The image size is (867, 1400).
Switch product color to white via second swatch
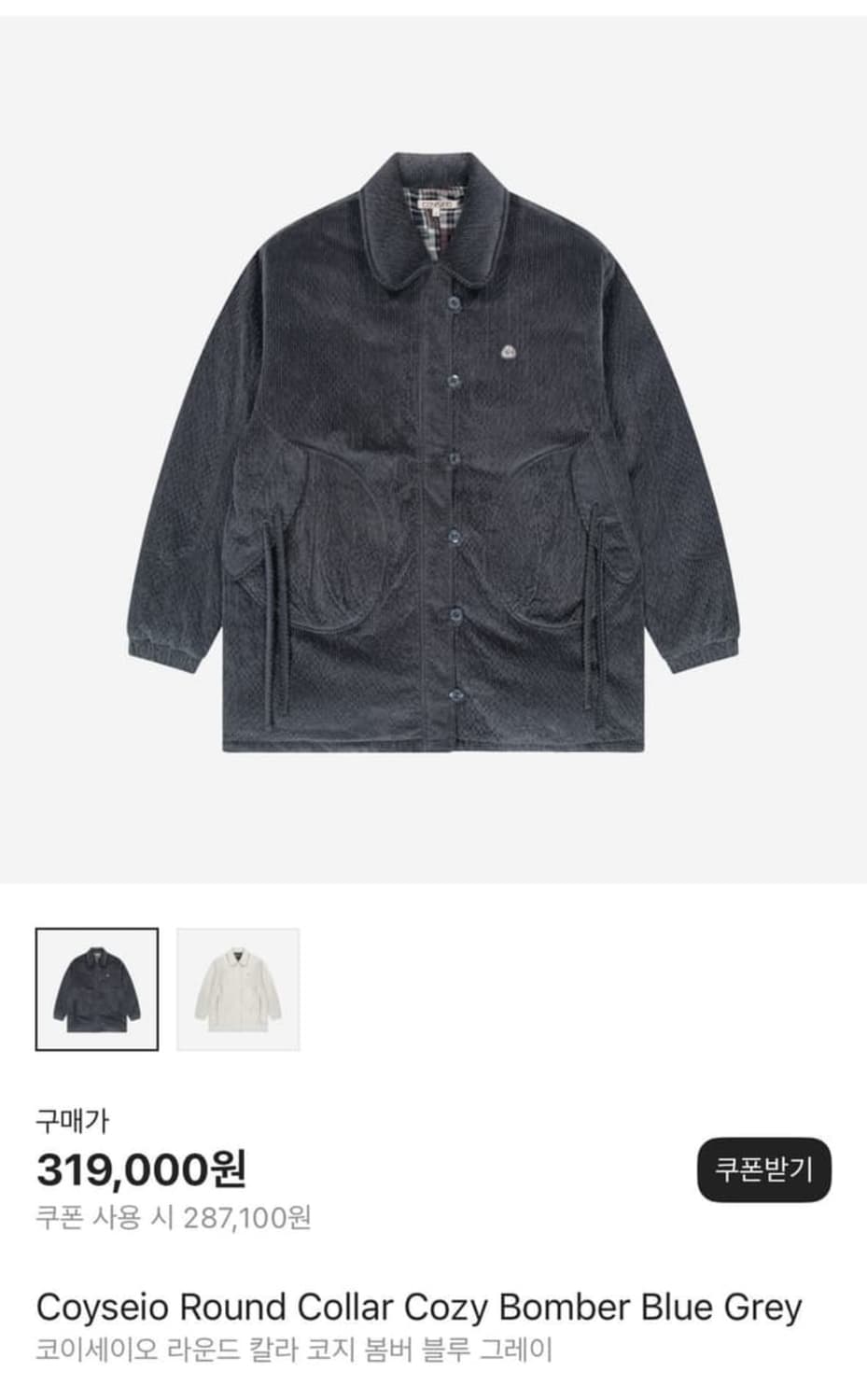pyautogui.click(x=238, y=987)
